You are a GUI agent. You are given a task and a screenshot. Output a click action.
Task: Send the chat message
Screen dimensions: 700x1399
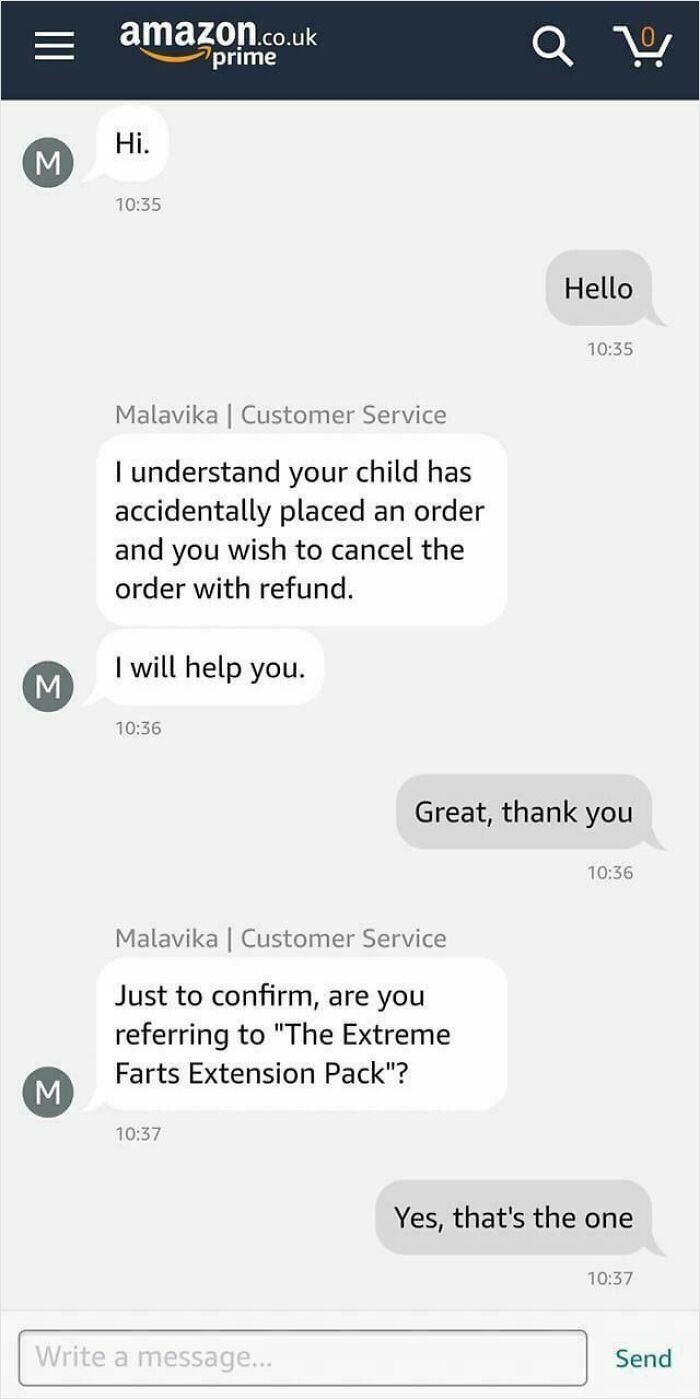[642, 1358]
